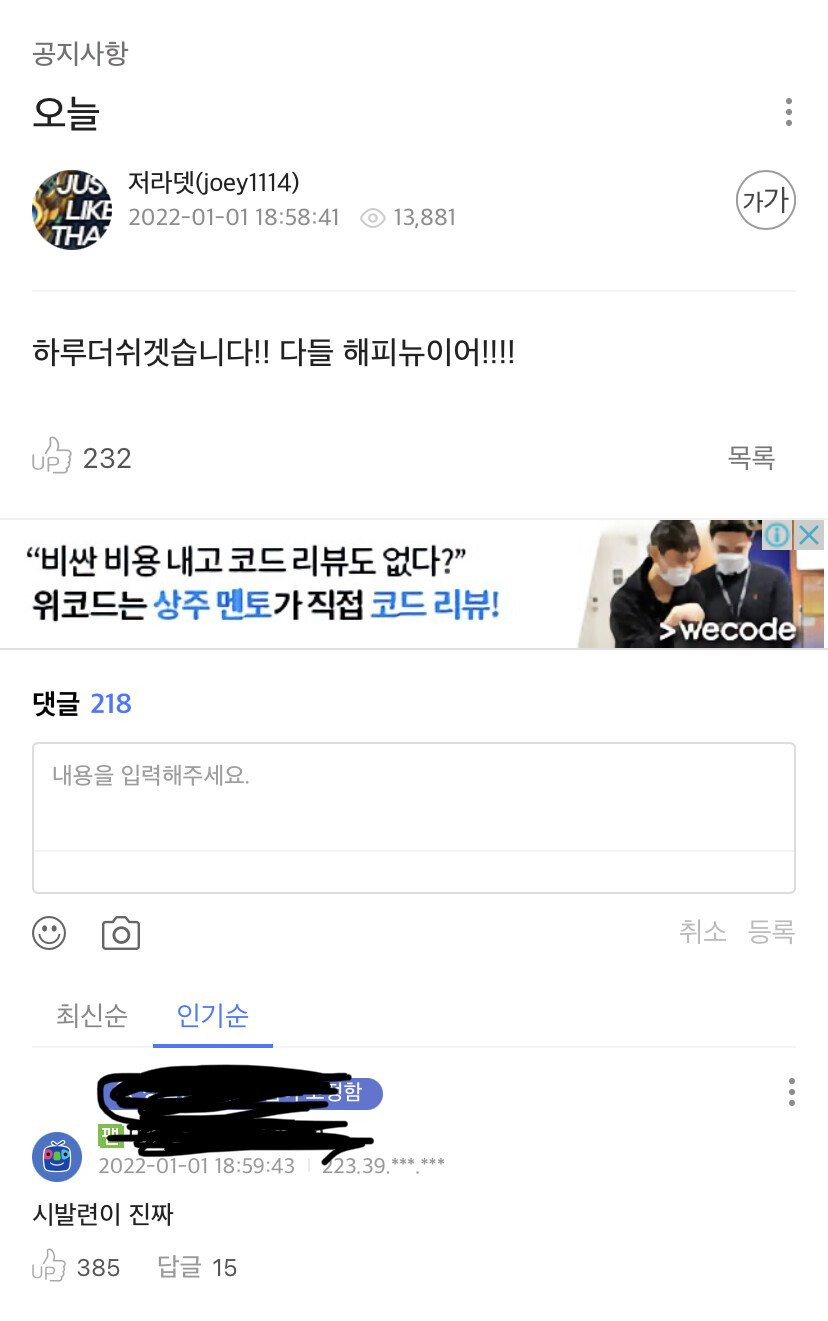View the 15 replies under 답글
828x1321 pixels.
coord(197,1268)
